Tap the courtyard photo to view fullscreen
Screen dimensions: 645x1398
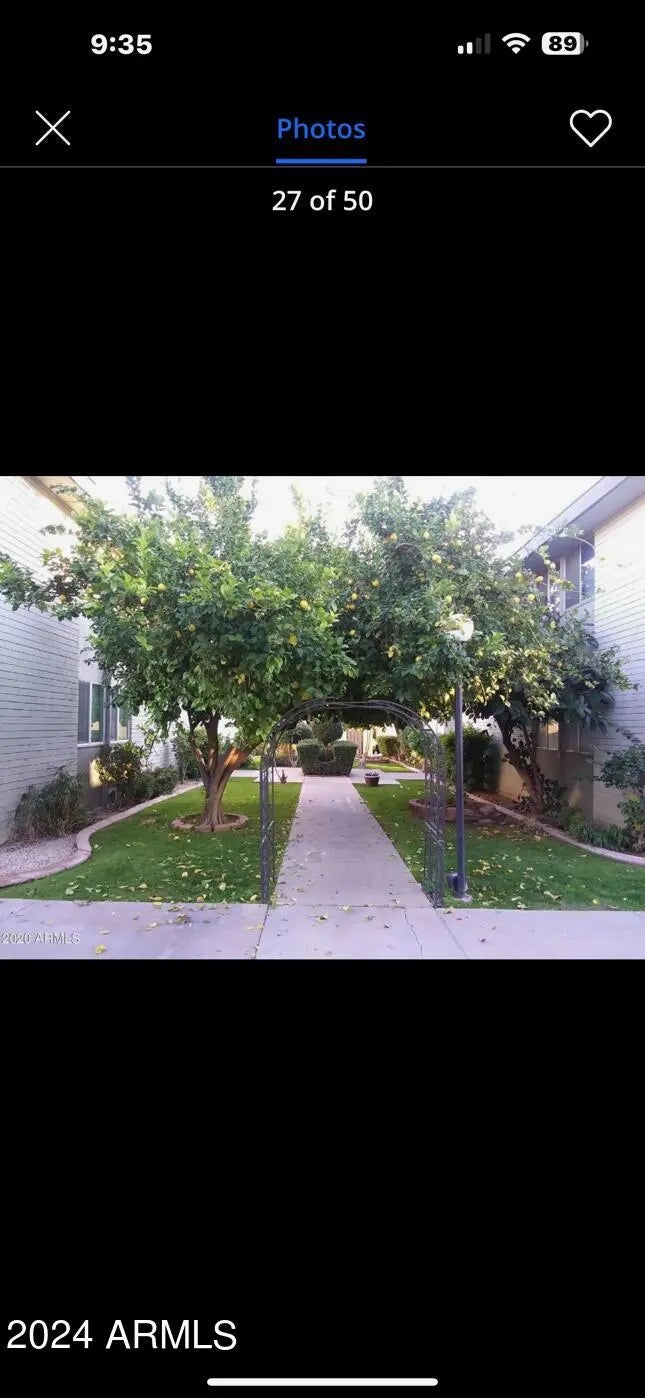[322, 717]
